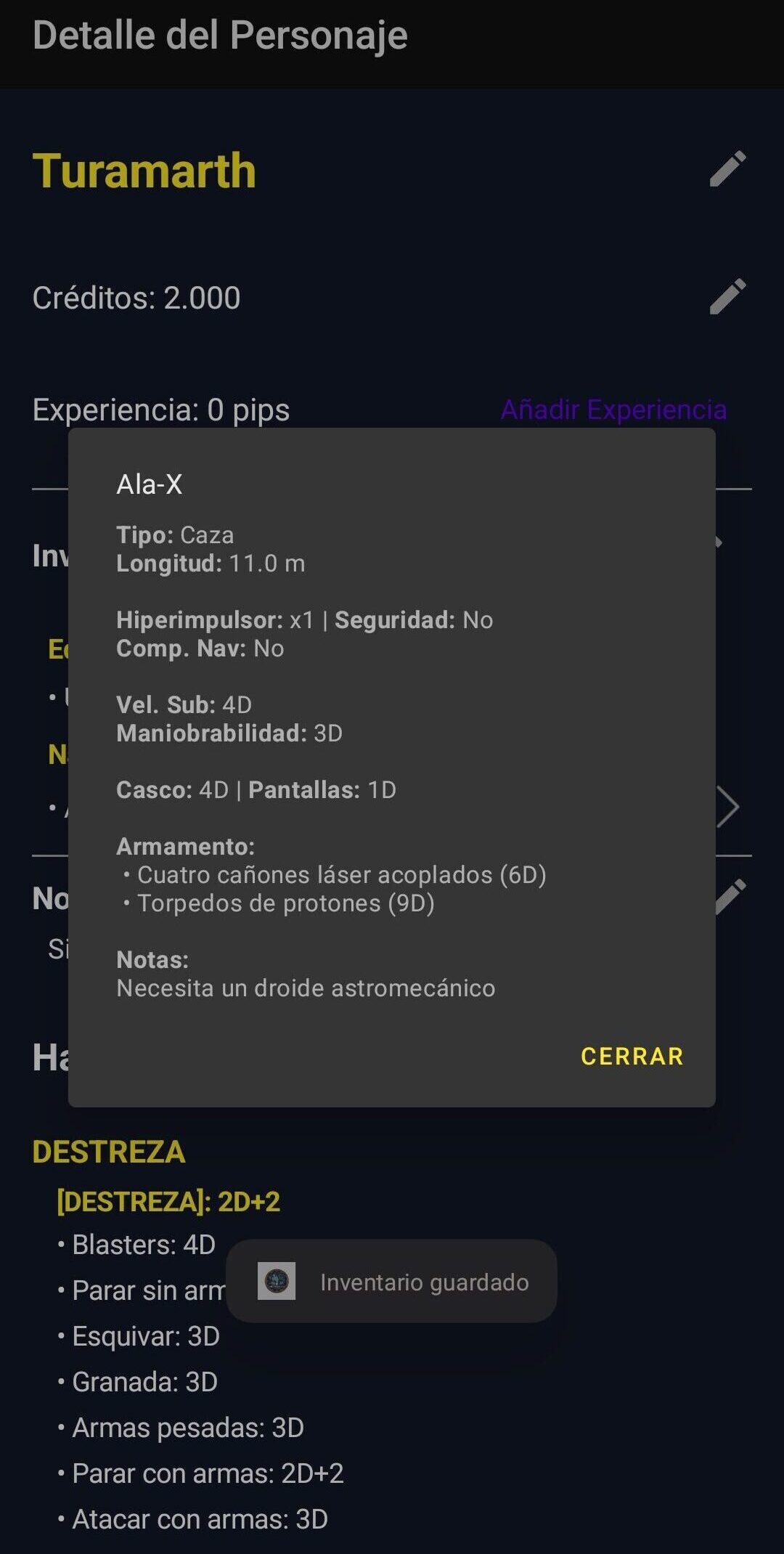Tap Añadir Experiencia link
Viewport: 784px width, 1554px height.
[613, 410]
